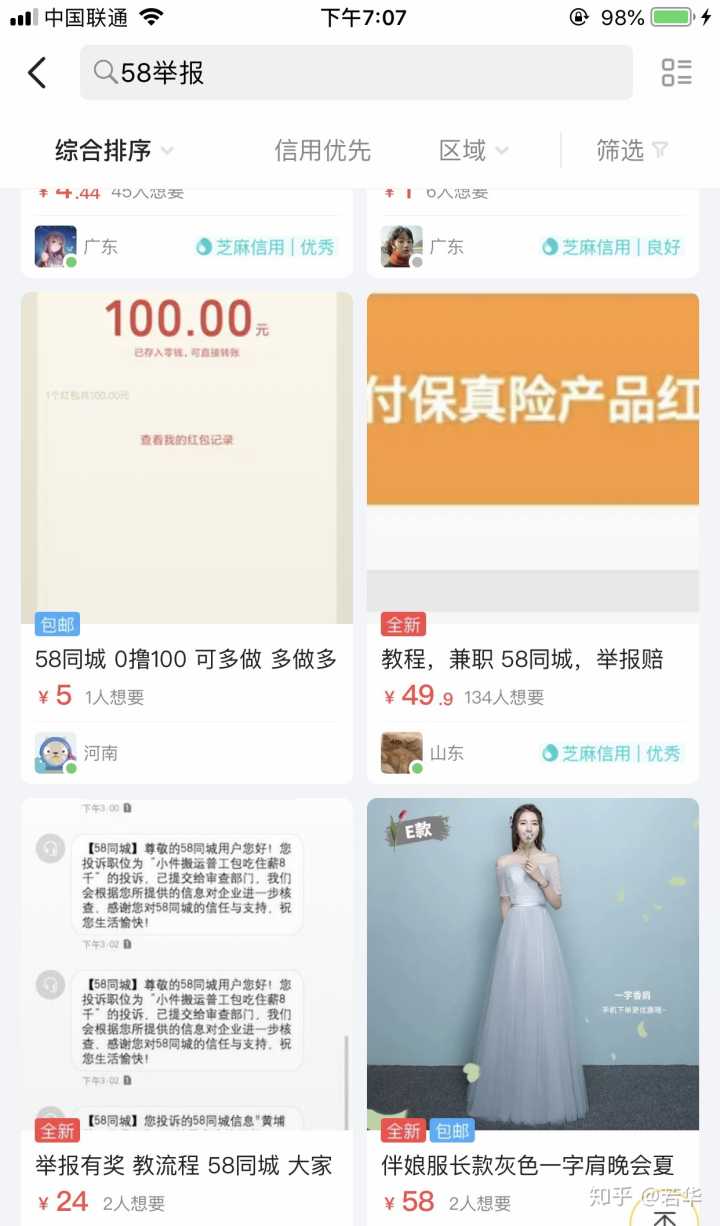Expand the 区域 region dropdown

[x=473, y=151]
